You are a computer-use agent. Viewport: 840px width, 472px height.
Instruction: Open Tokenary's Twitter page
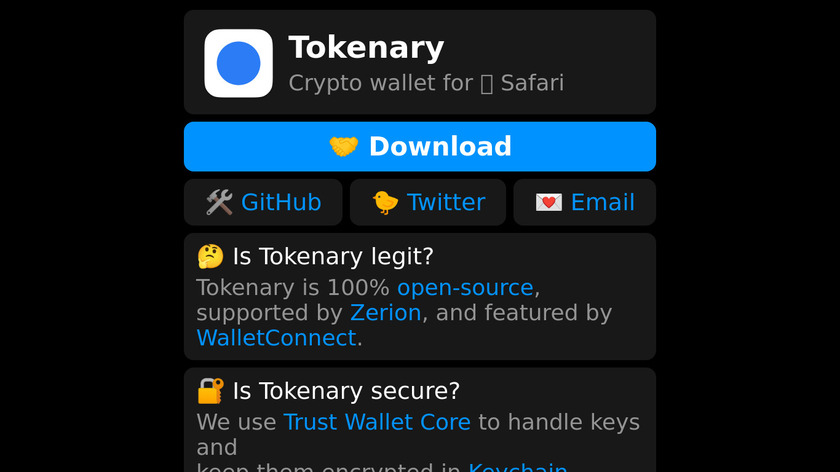pos(428,202)
